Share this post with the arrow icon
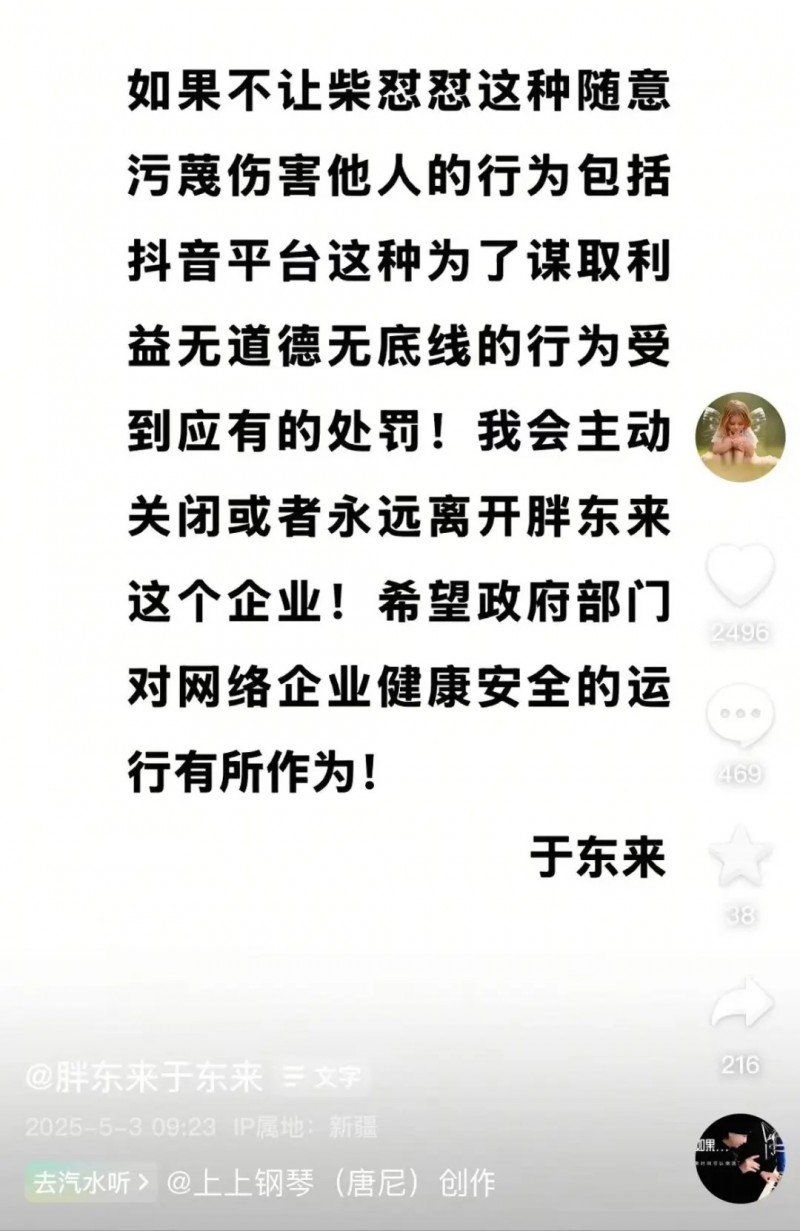The width and height of the screenshot is (800, 1231). tap(740, 1005)
